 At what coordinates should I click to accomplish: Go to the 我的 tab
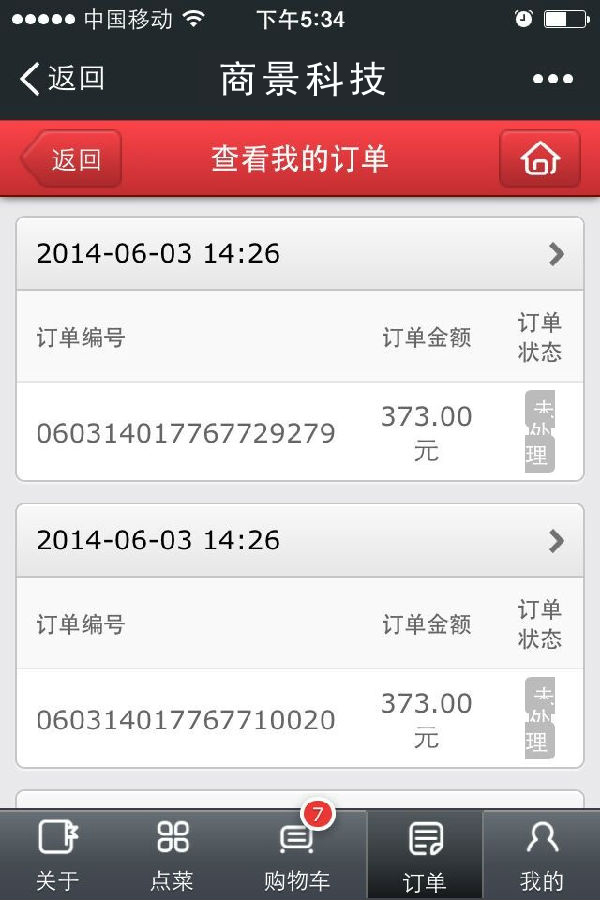(542, 855)
